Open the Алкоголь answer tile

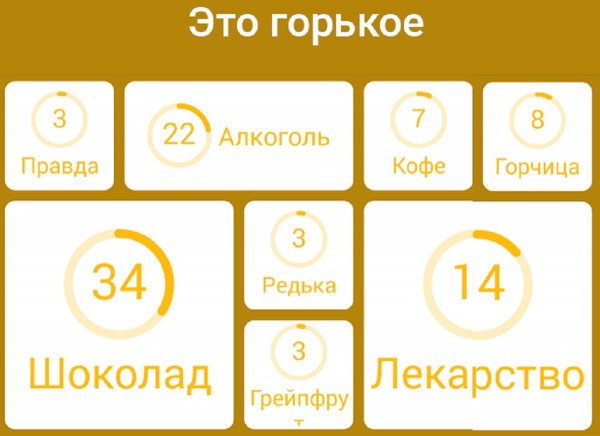[x=238, y=136]
